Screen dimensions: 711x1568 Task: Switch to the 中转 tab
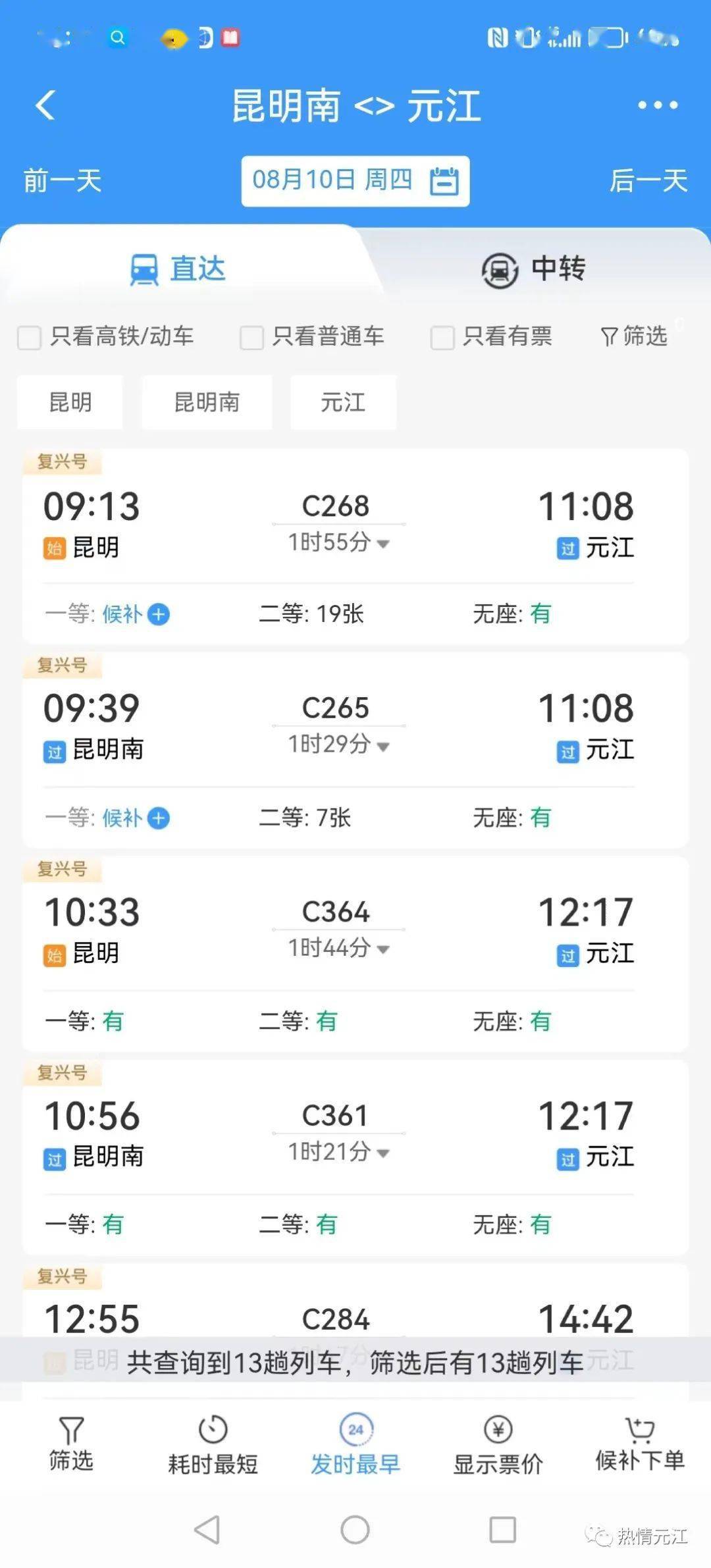[533, 269]
